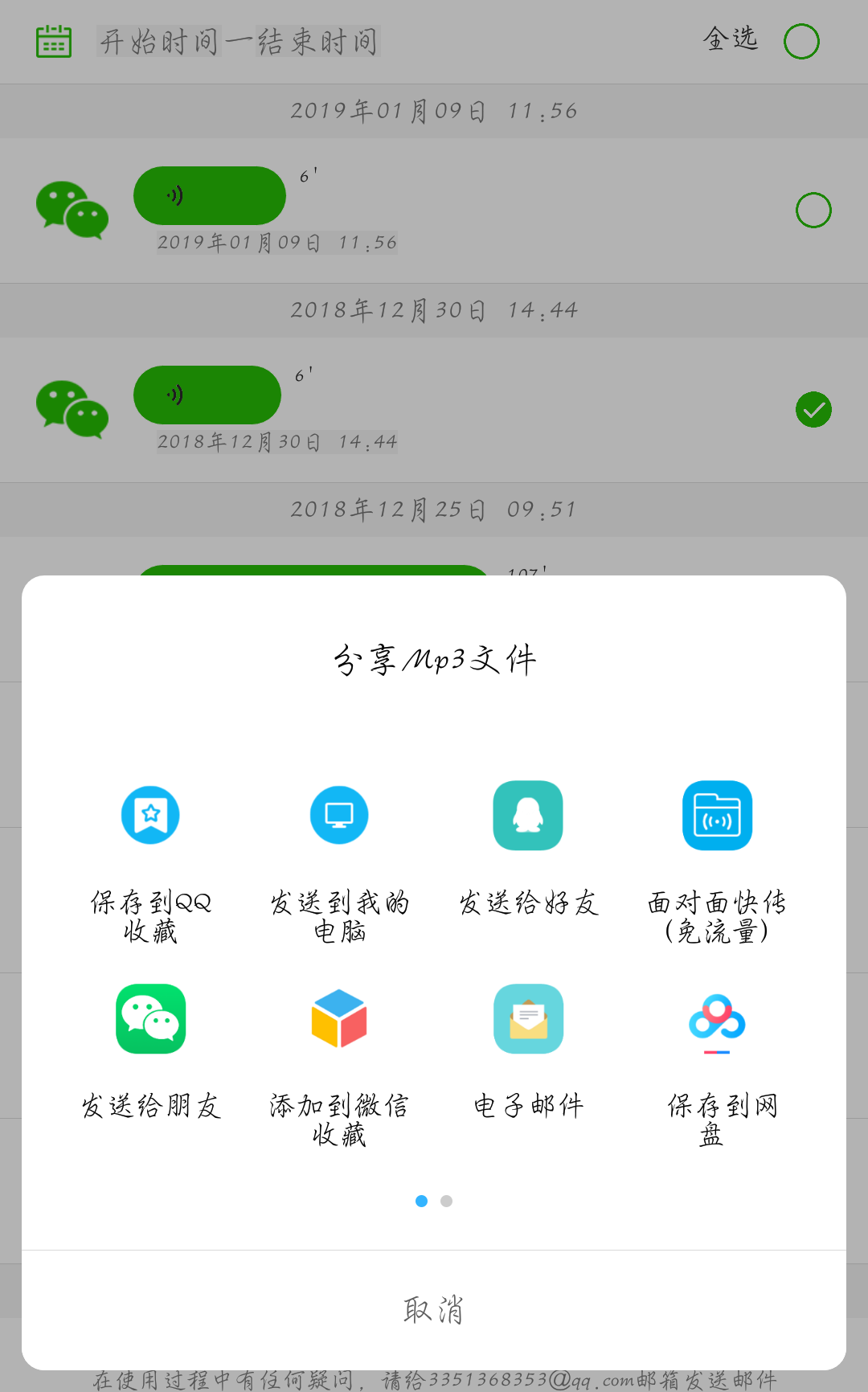Dismiss dialog with the 取消 button
Image resolution: width=868 pixels, height=1392 pixels.
[x=434, y=1309]
